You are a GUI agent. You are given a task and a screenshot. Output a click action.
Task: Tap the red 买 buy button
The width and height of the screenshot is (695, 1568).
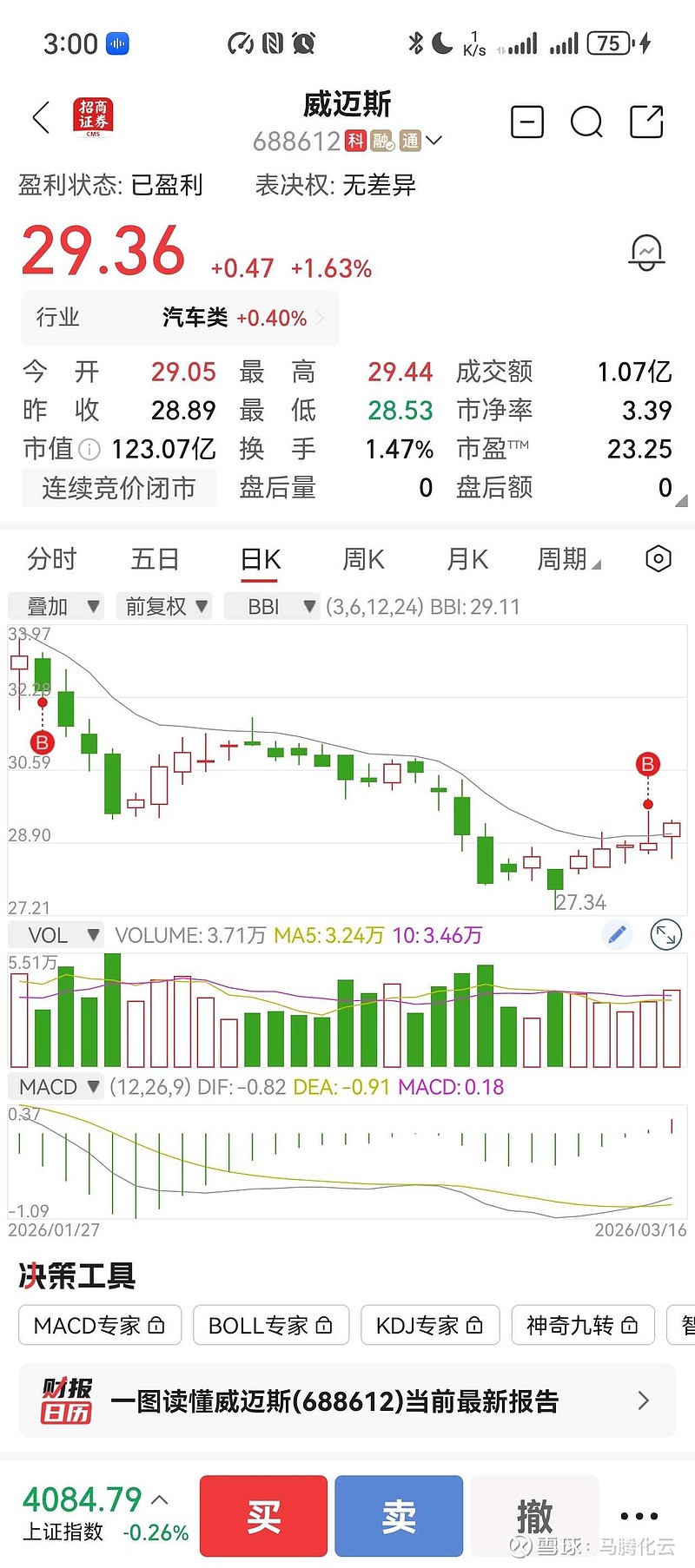coord(263,1515)
